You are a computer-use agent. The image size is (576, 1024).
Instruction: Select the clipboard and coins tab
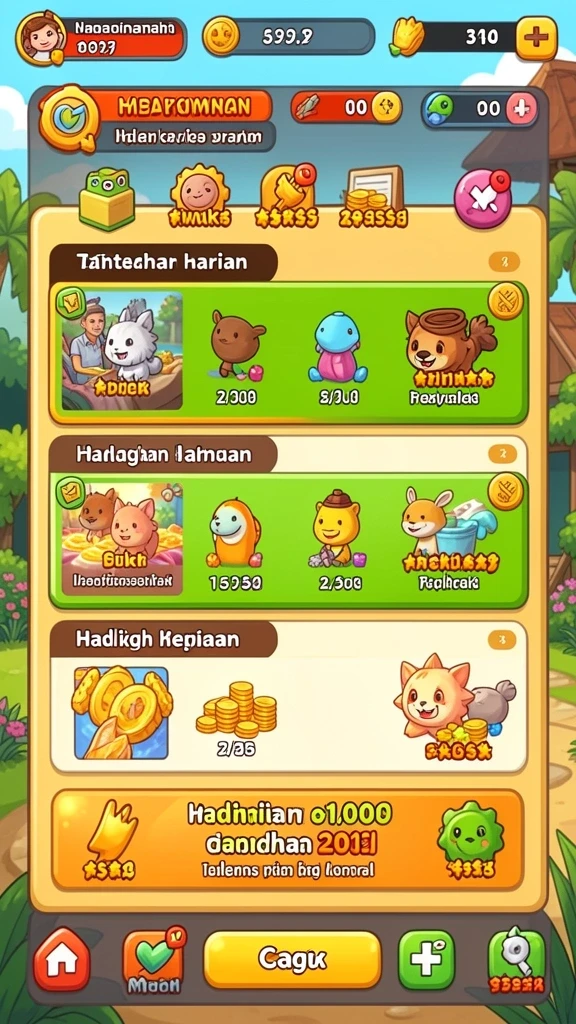point(373,197)
